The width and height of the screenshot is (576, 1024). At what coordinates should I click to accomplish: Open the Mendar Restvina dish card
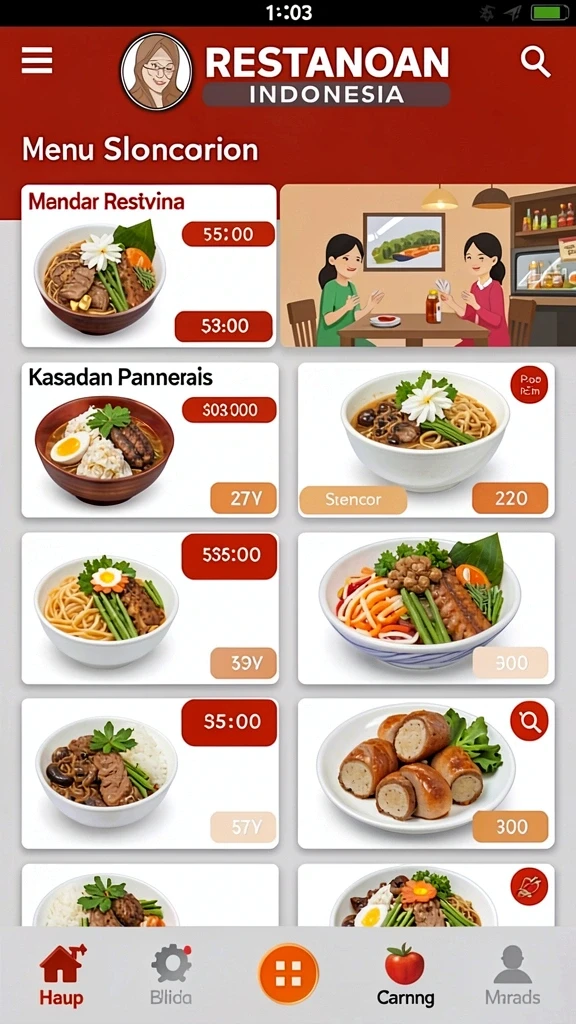pos(150,266)
